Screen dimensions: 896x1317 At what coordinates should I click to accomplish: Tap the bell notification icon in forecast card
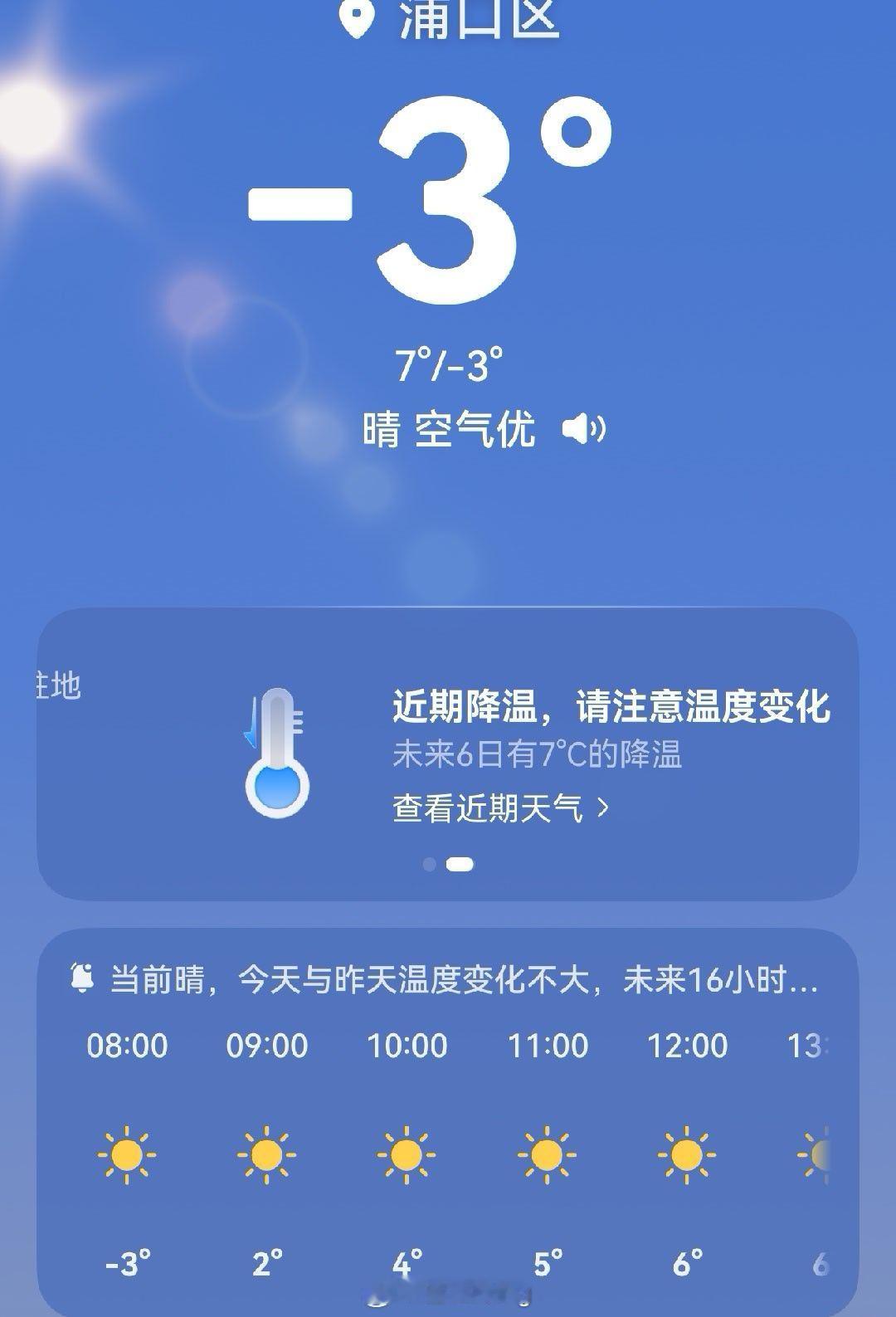pyautogui.click(x=81, y=977)
